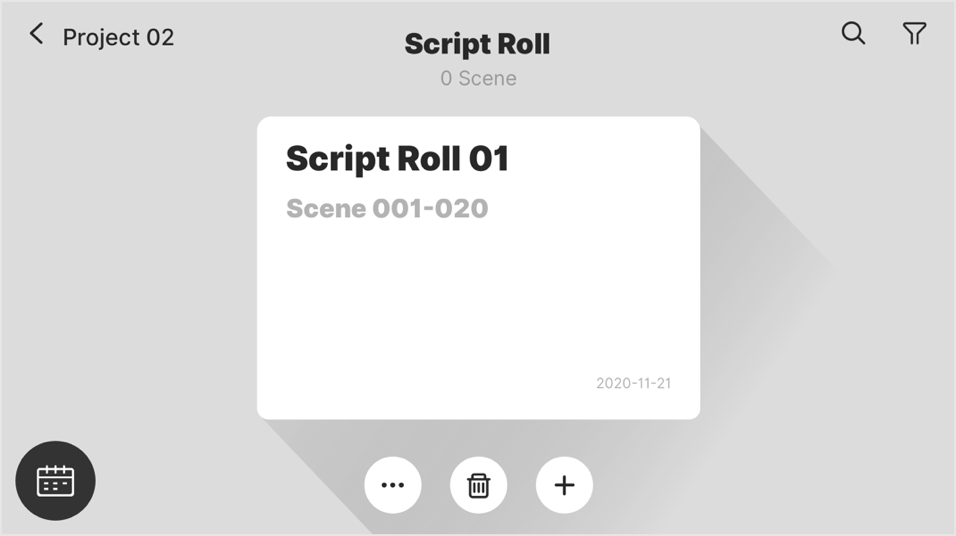This screenshot has height=536, width=956.
Task: Open the calendar button
Action: [56, 481]
